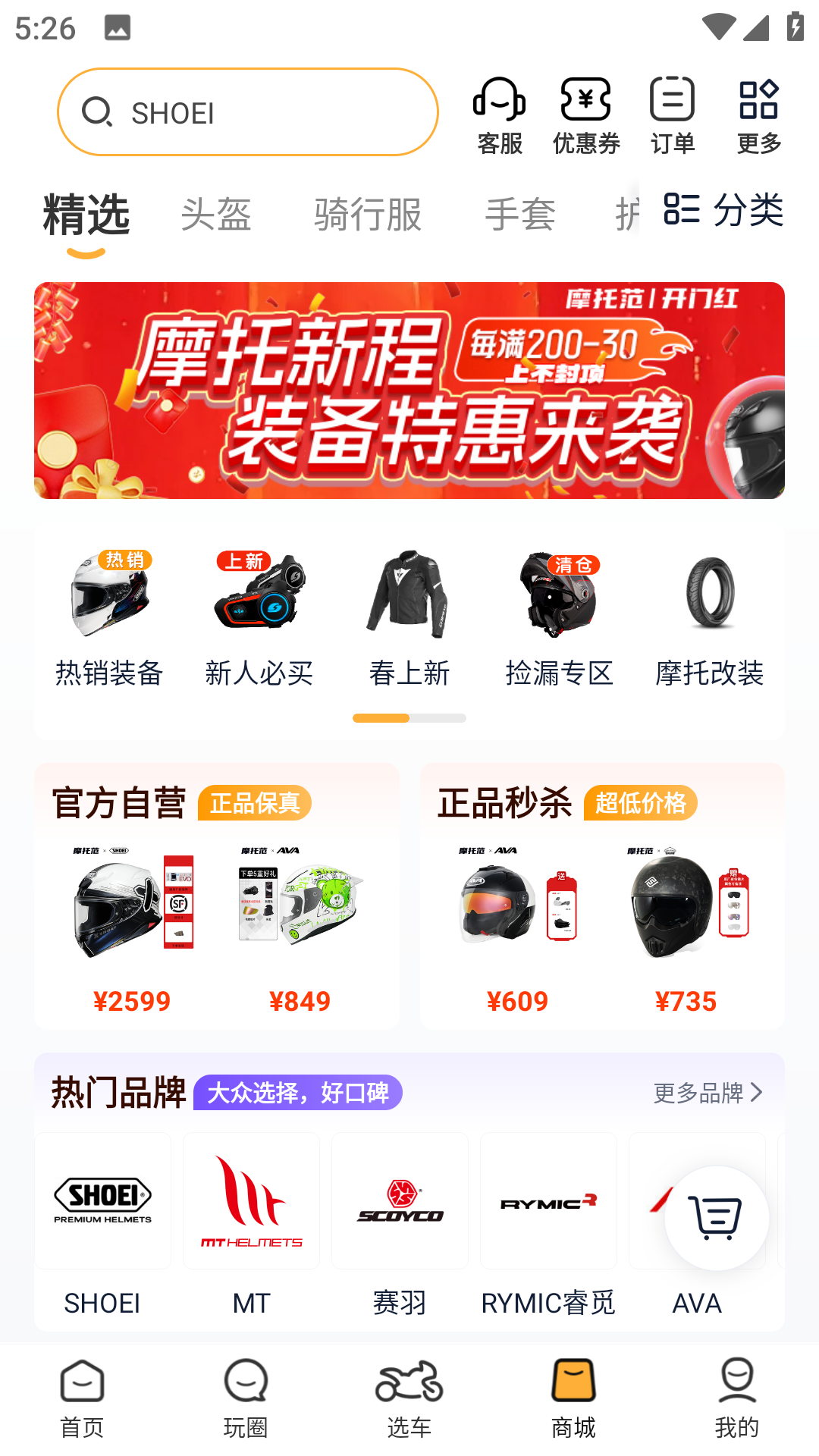This screenshot has height=1456, width=819.
Task: Open the 摩托新程 promotion banner
Action: [409, 390]
